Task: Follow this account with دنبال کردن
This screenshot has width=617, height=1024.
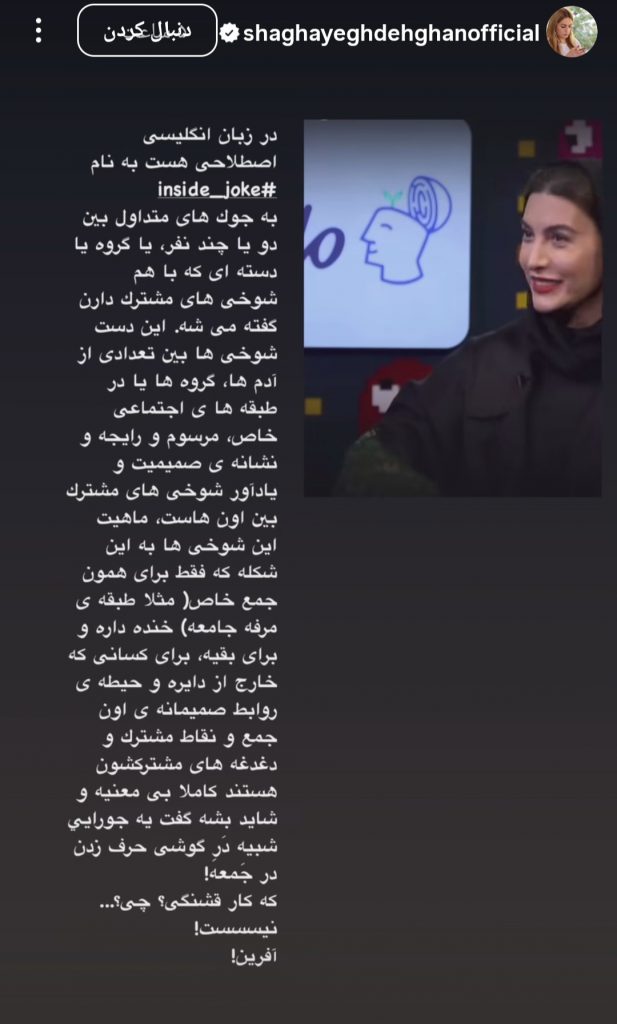Action: coord(147,31)
